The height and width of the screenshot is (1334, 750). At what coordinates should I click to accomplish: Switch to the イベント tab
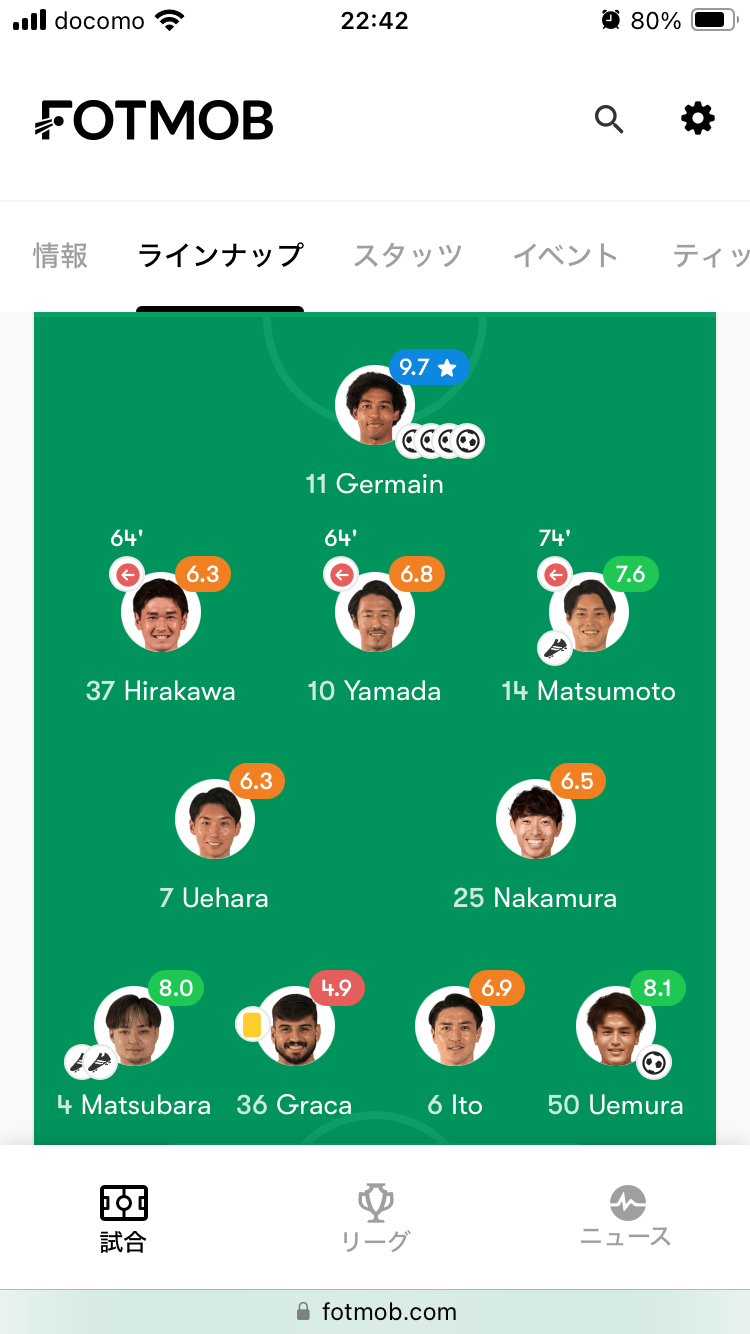(565, 256)
